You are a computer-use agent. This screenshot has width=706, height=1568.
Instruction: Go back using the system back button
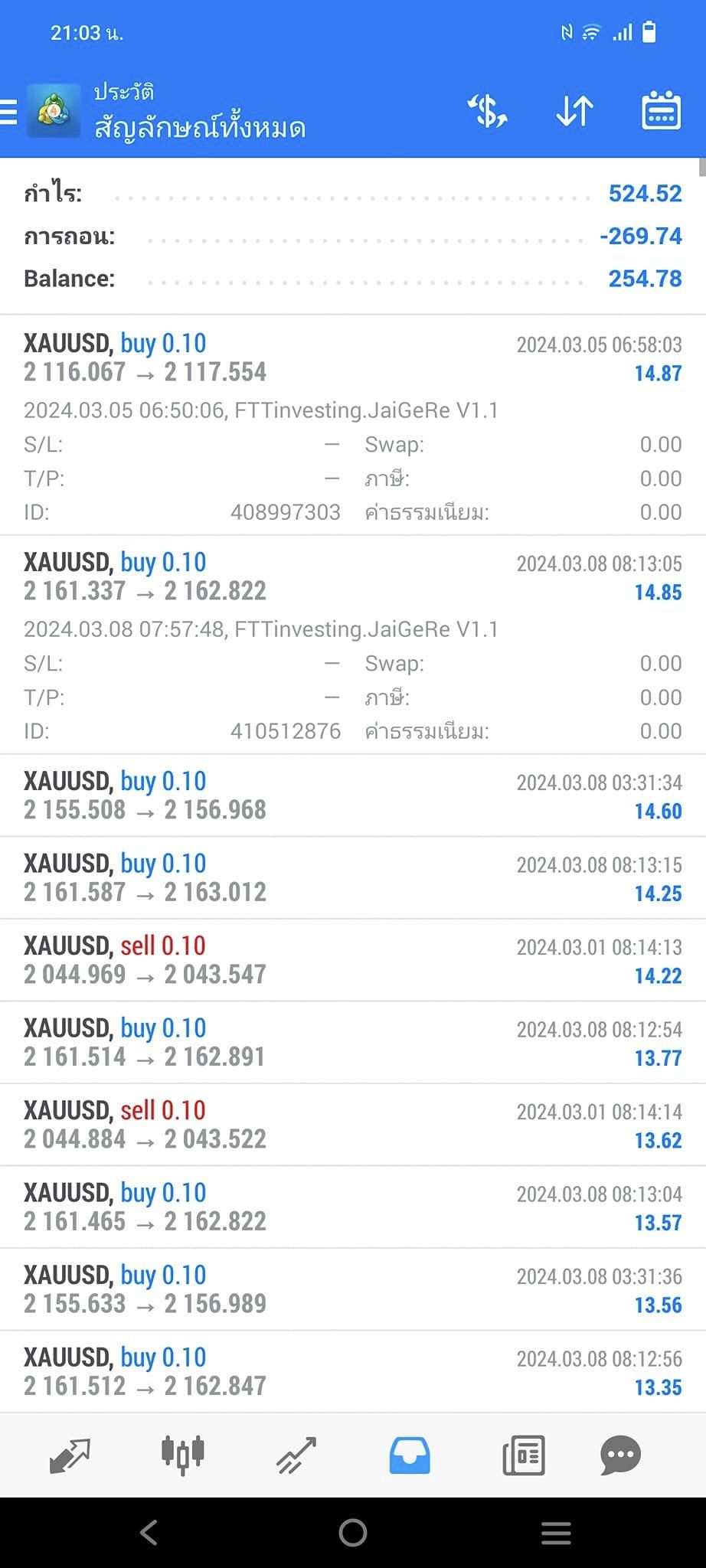149,1533
